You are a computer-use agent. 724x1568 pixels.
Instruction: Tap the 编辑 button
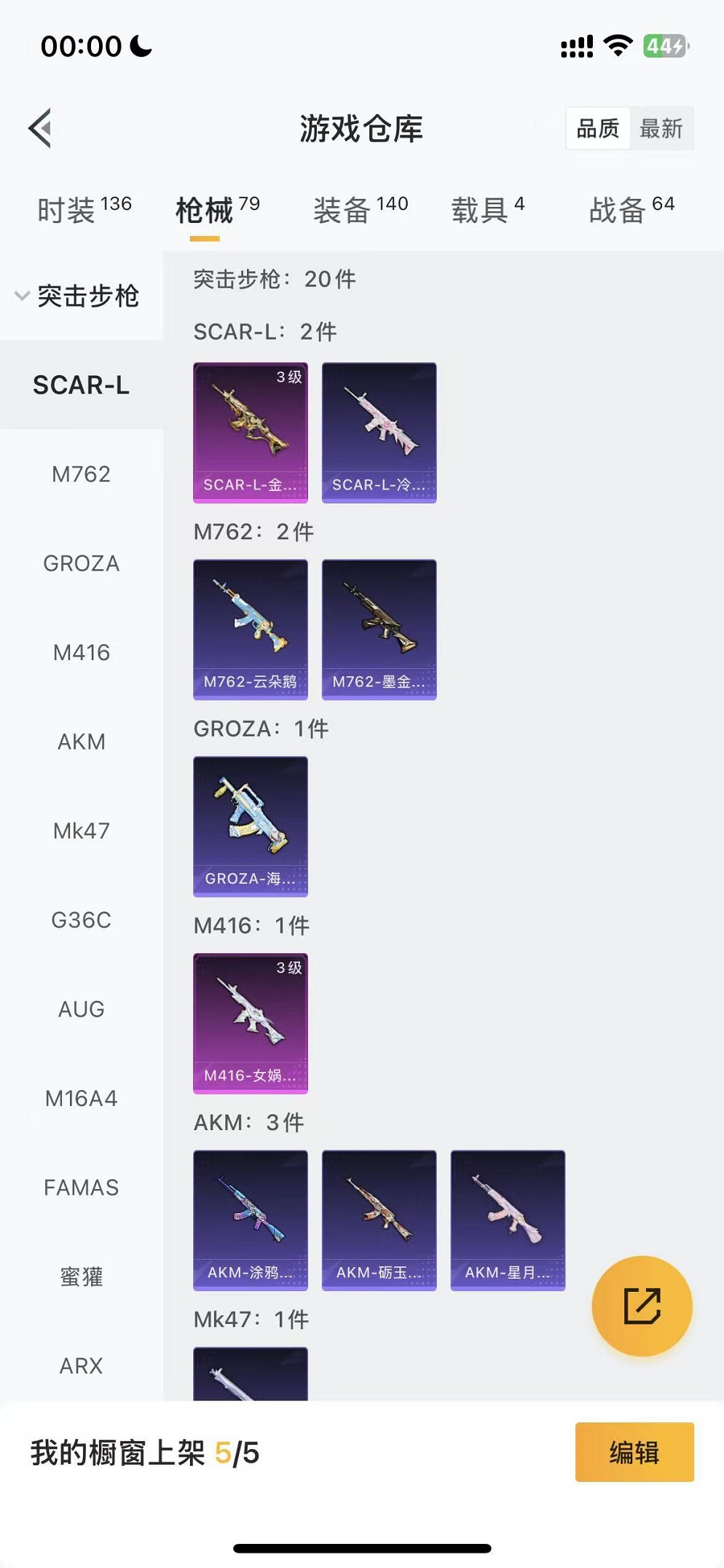pyautogui.click(x=634, y=1452)
